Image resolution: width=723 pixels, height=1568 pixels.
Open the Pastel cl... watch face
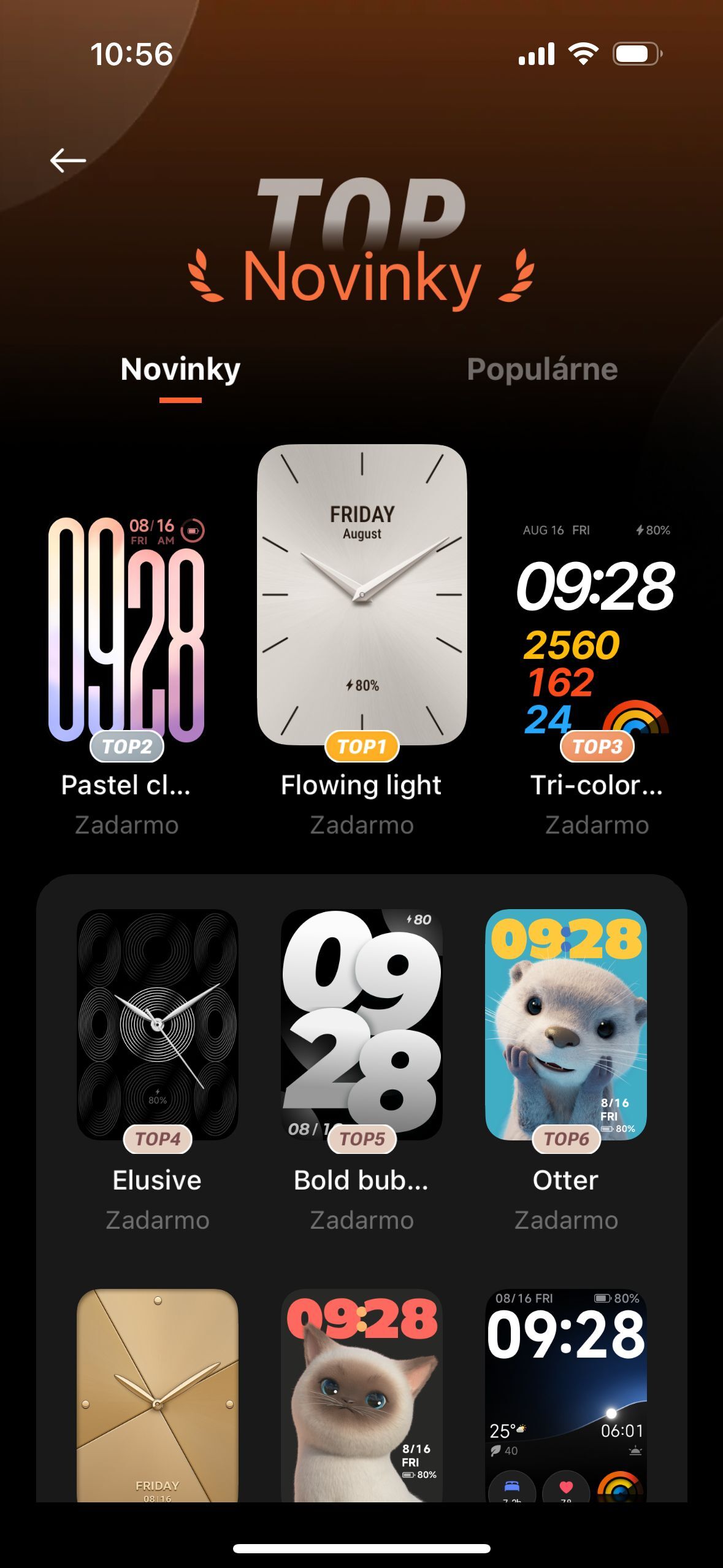point(126,629)
